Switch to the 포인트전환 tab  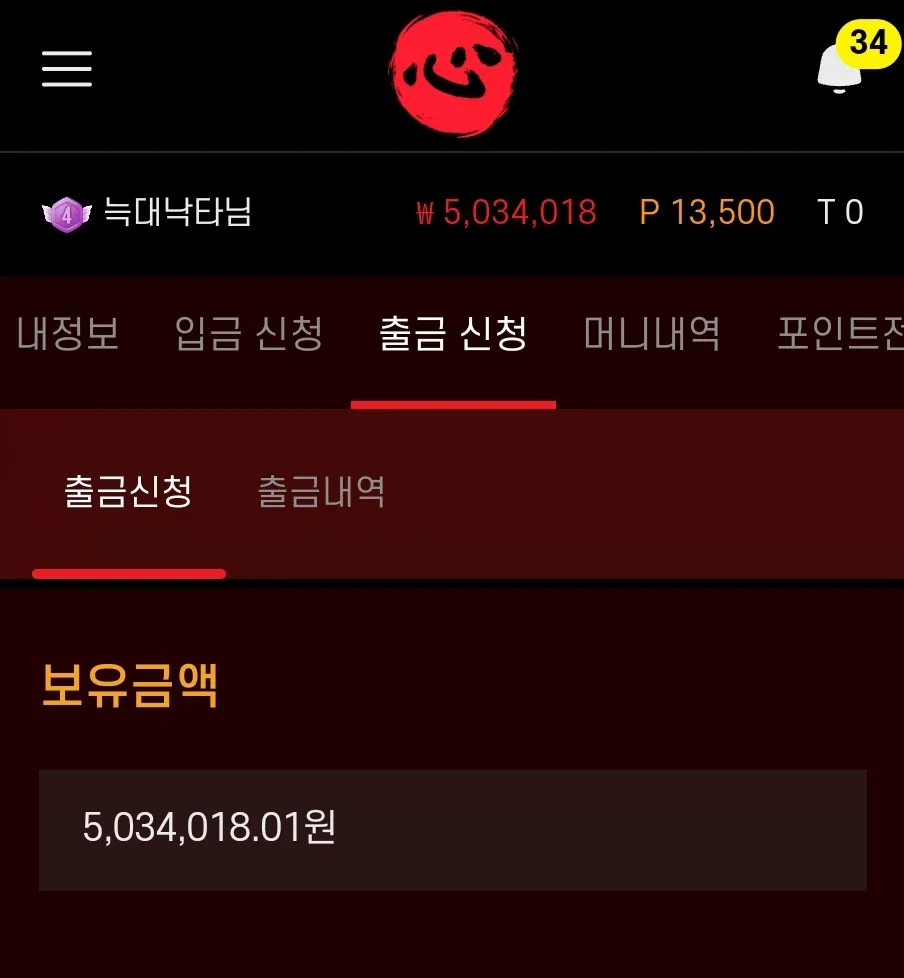click(840, 334)
